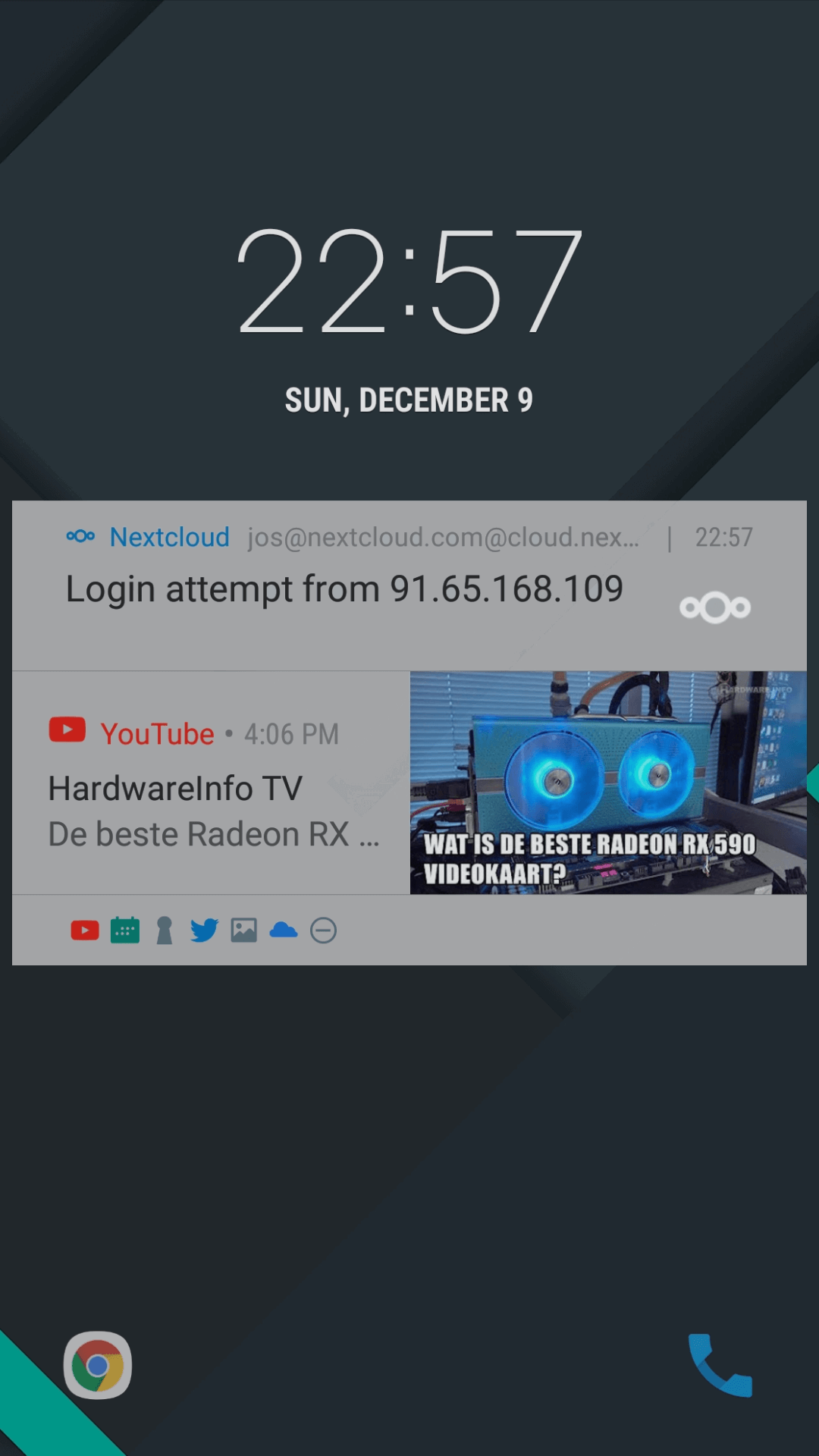Image resolution: width=819 pixels, height=1456 pixels.
Task: Launch the phone dialer shortcut
Action: 720,1365
